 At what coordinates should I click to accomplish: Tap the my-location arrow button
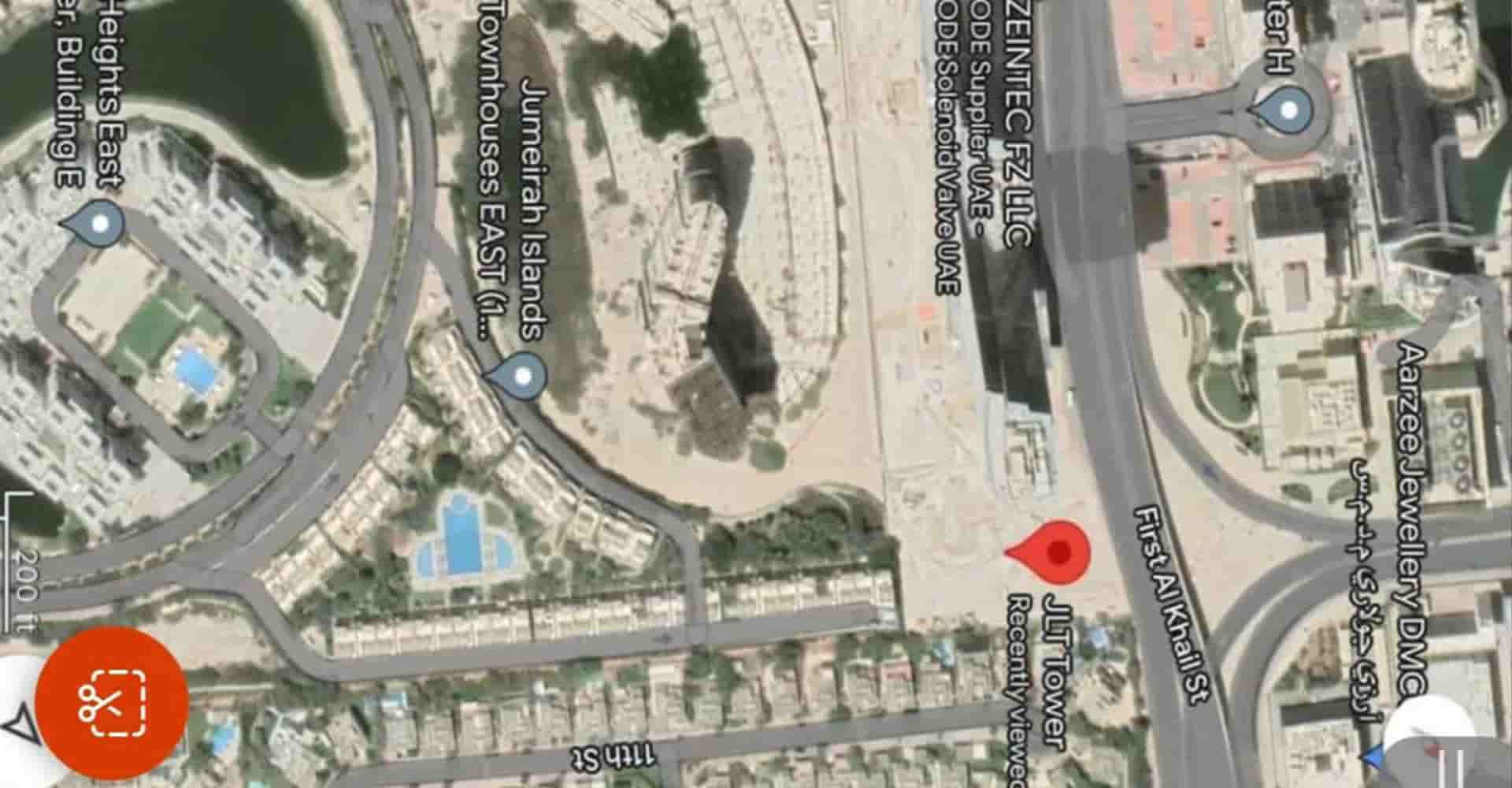pyautogui.click(x=17, y=726)
